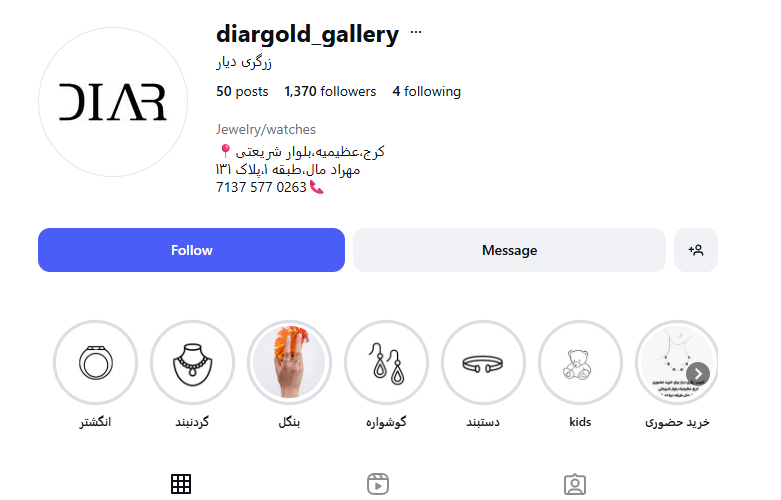Open the گوشواره earrings highlight
The height and width of the screenshot is (500, 781).
point(386,362)
